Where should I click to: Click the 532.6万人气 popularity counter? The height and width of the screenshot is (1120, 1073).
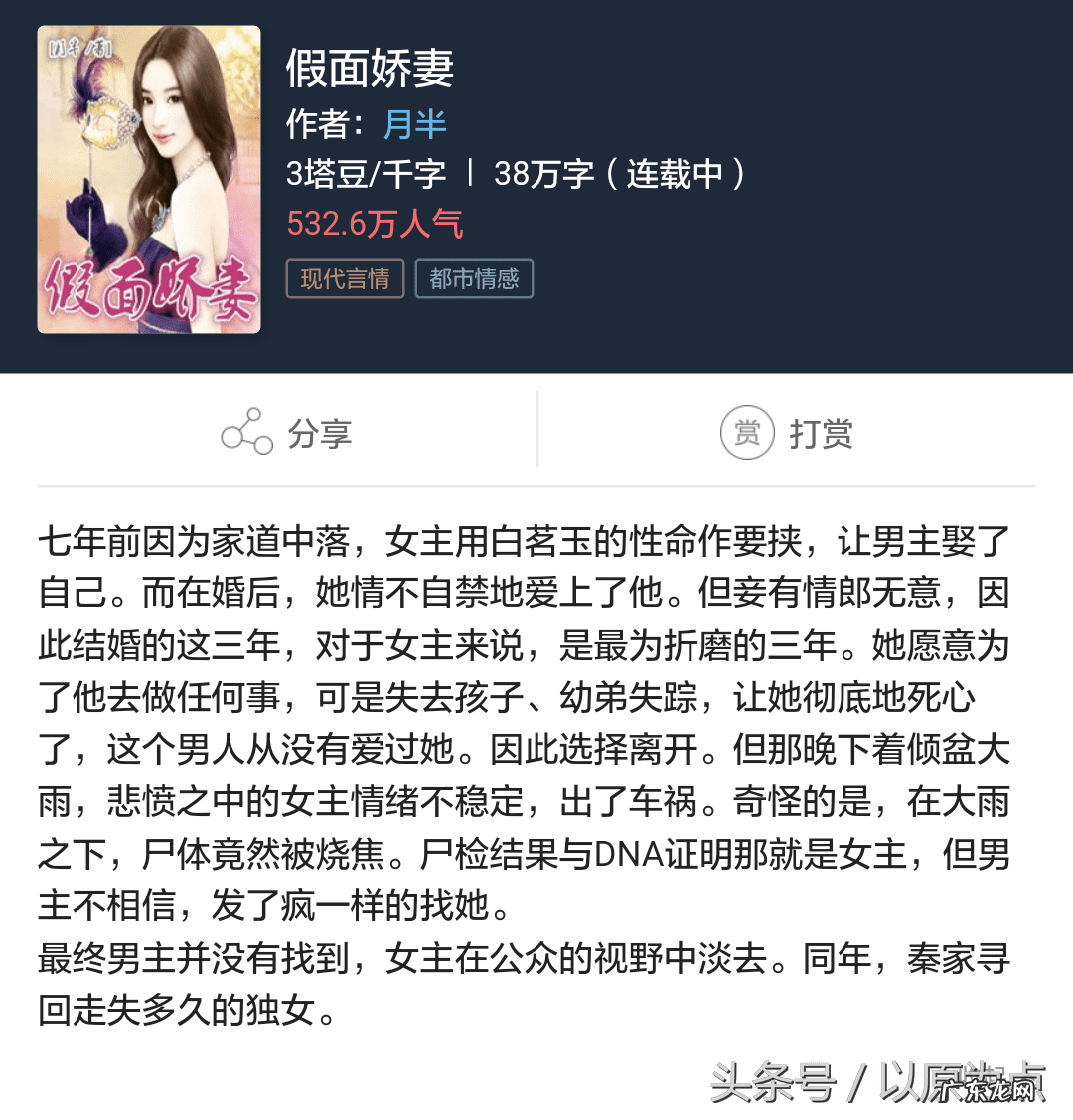375,223
